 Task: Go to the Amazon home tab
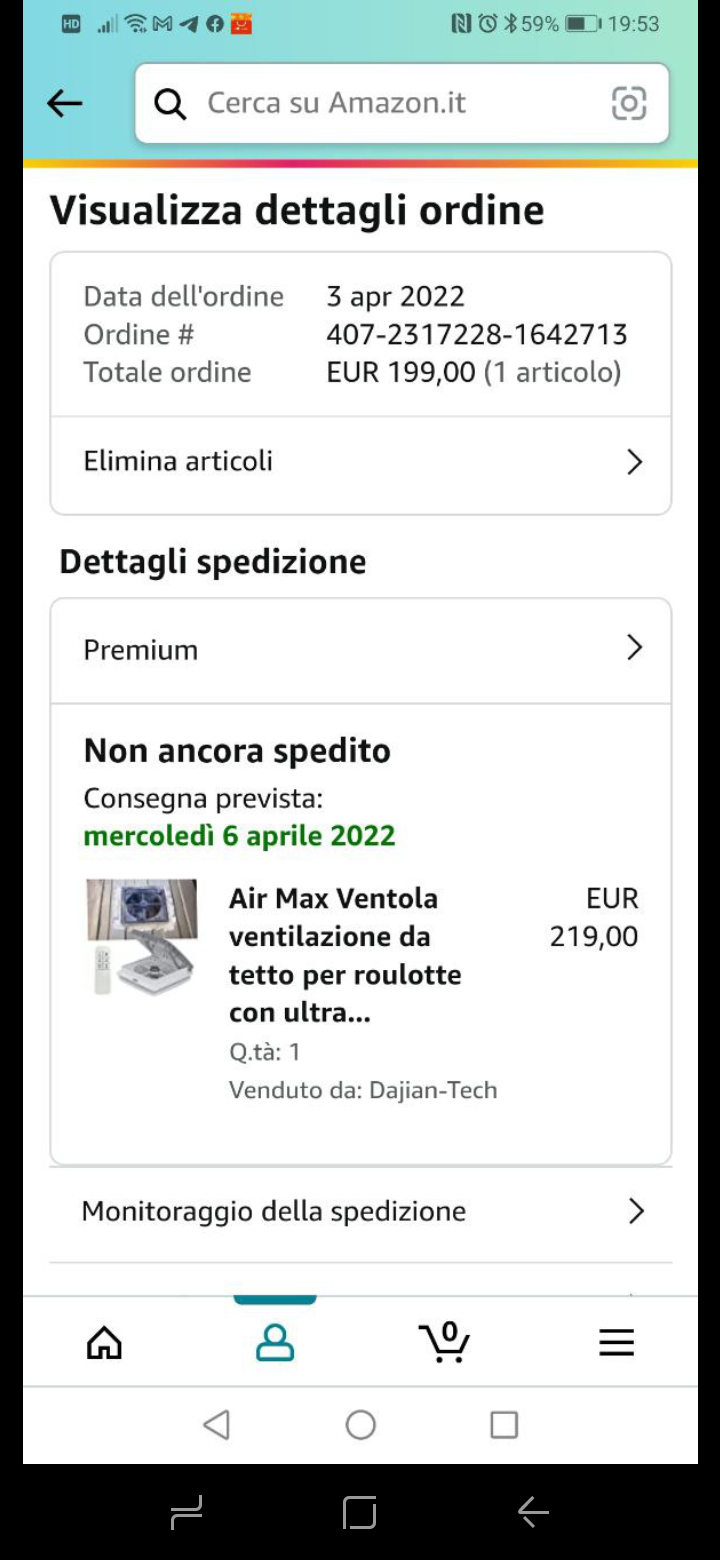[104, 1342]
